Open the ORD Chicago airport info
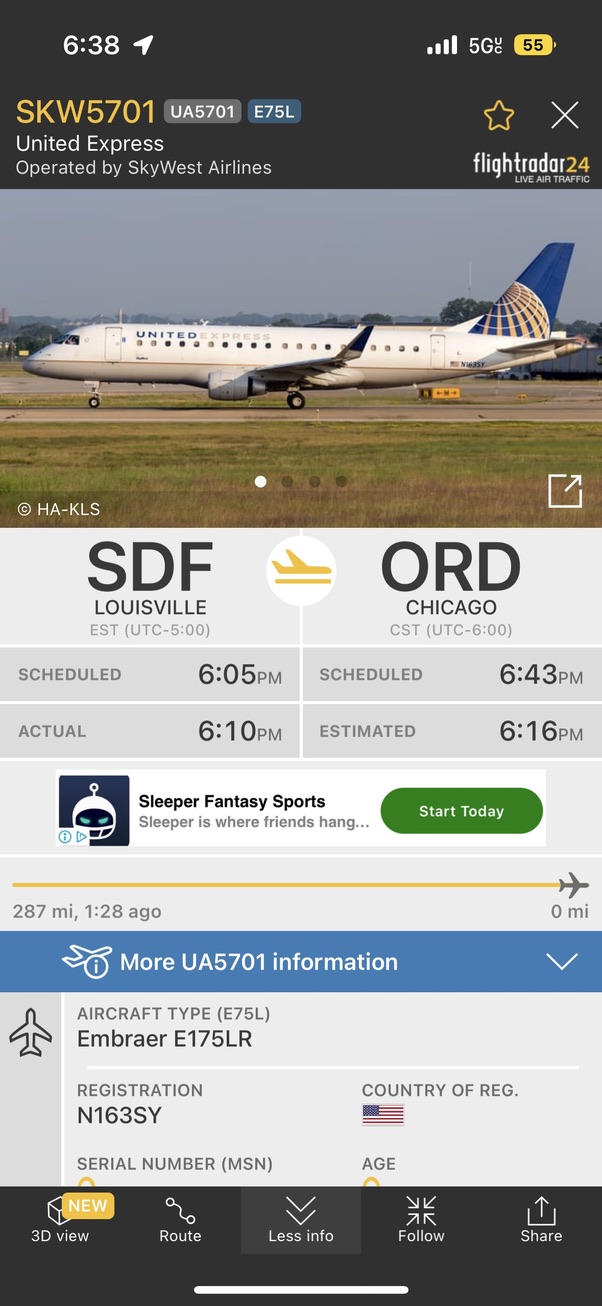The width and height of the screenshot is (602, 1306). tap(451, 585)
